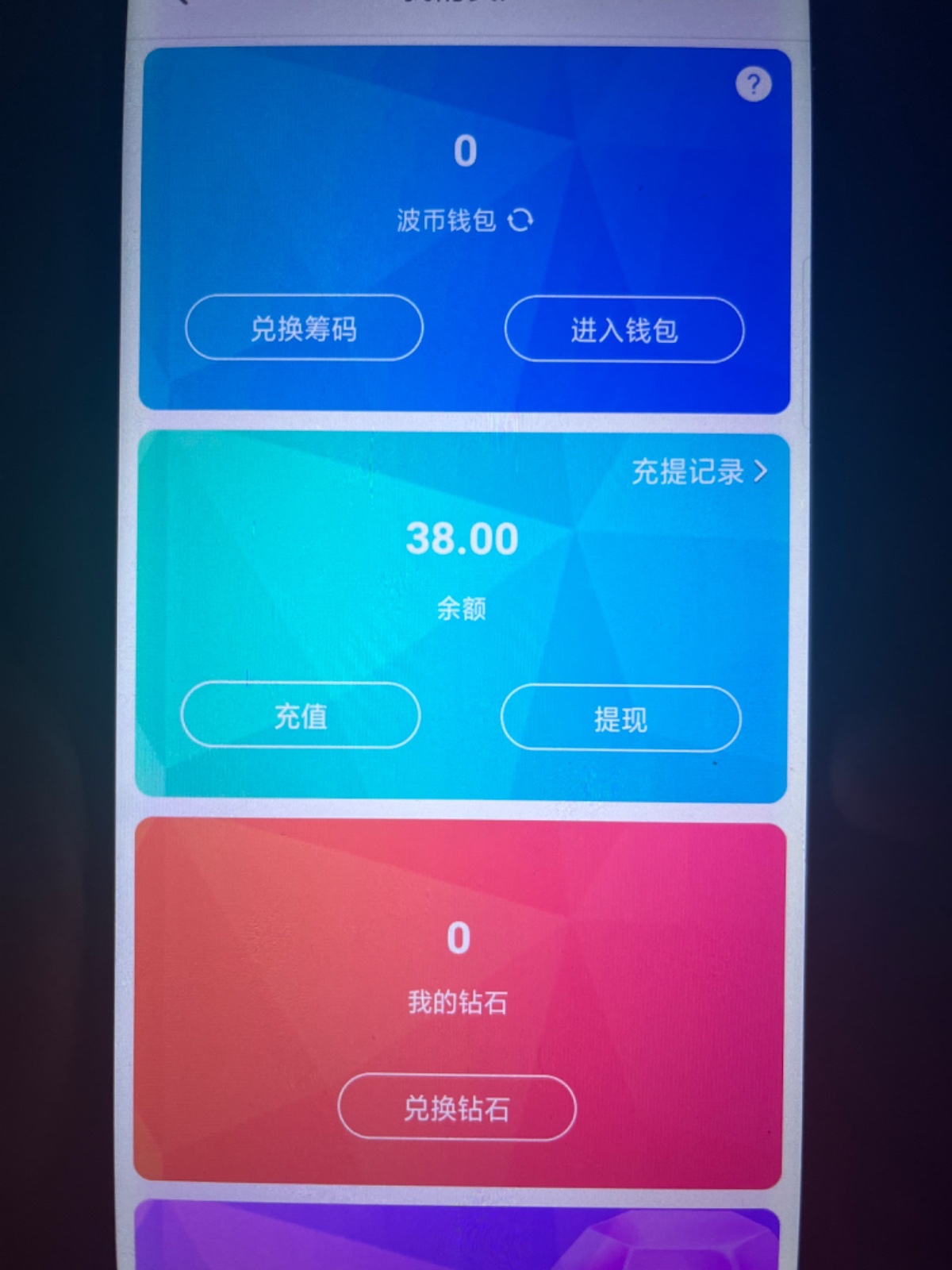This screenshot has width=952, height=1270.
Task: Tap the 兑换钻石 button
Action: 457,1108
